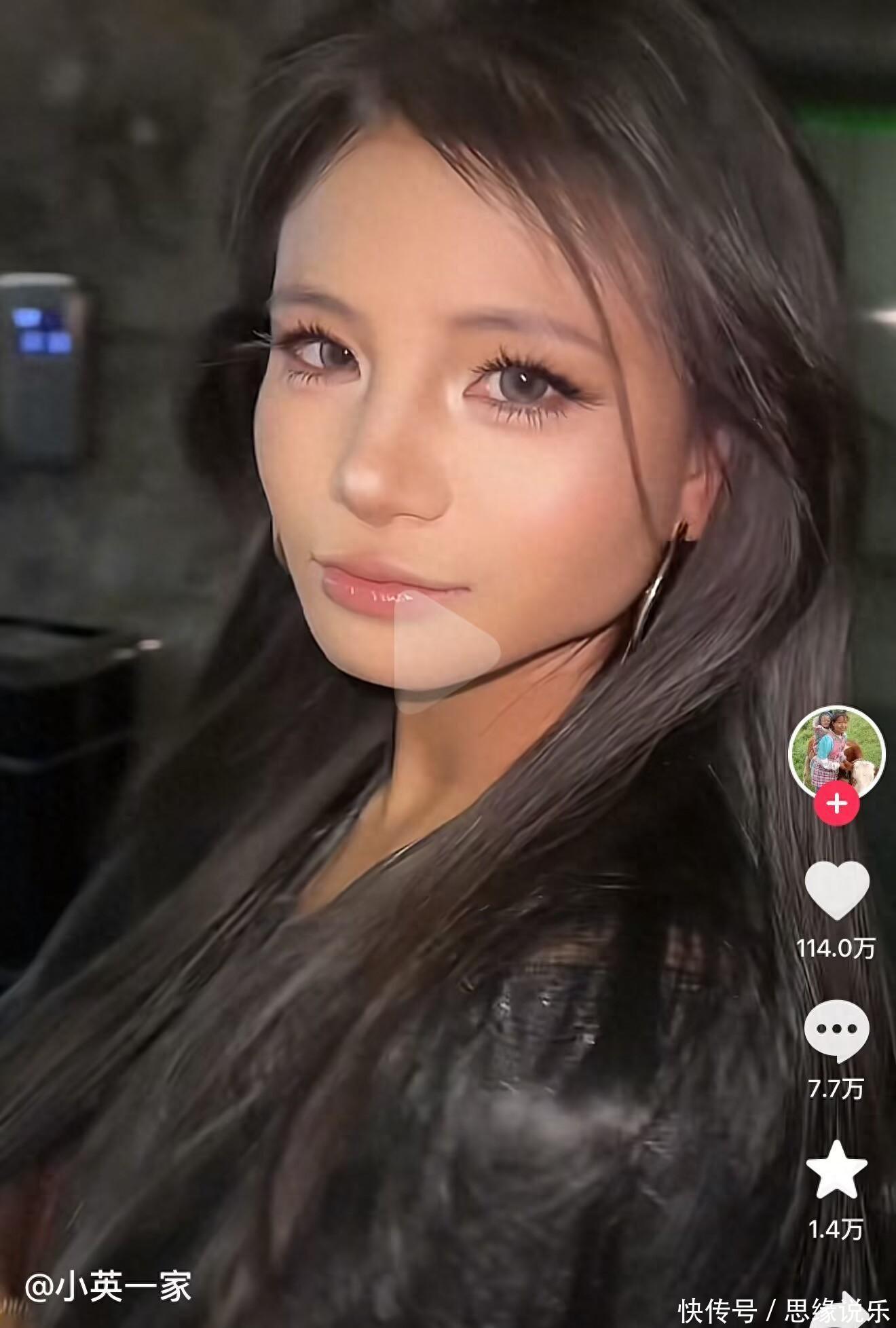Image resolution: width=896 pixels, height=1328 pixels.
Task: Open the @小英一家 username link
Action: 109,1285
